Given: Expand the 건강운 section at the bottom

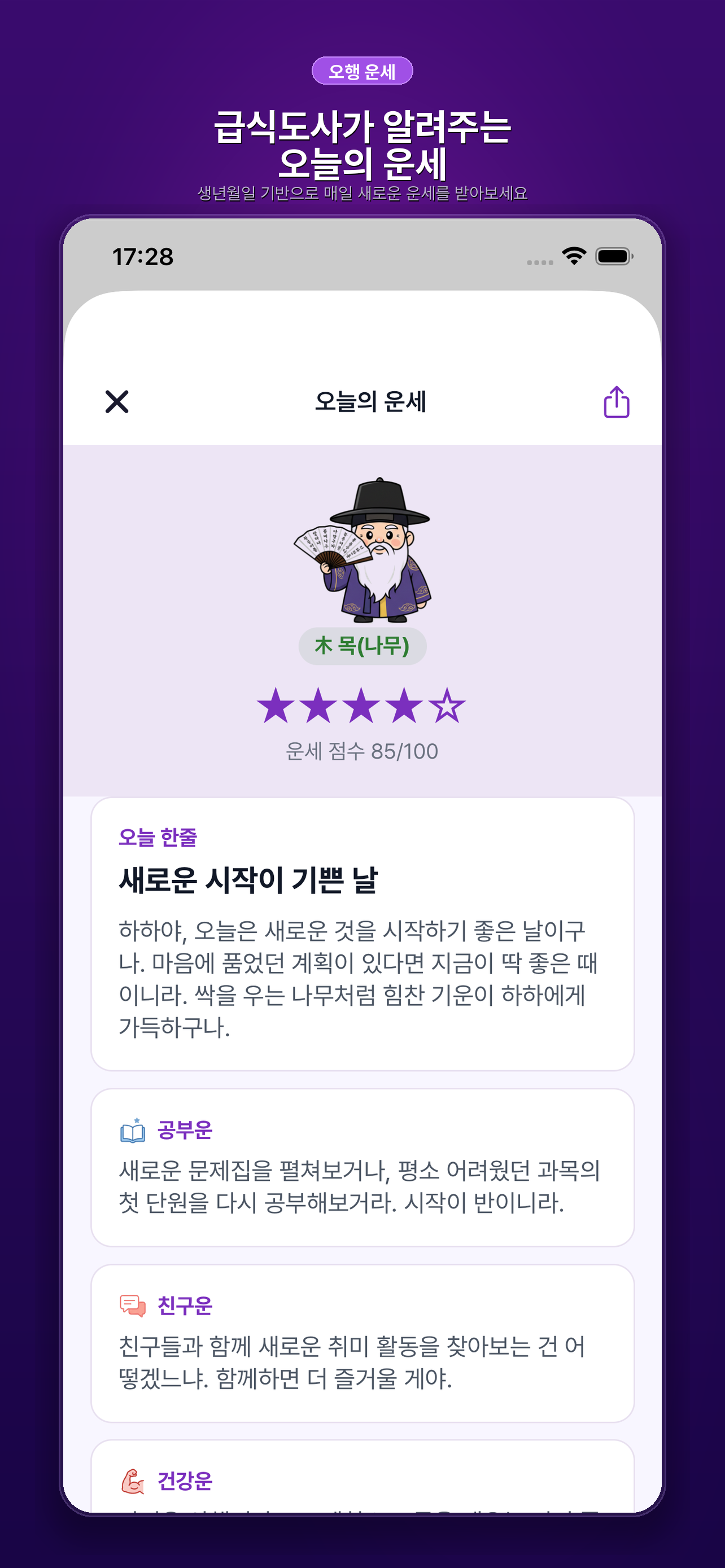Looking at the screenshot, I should click(362, 1485).
